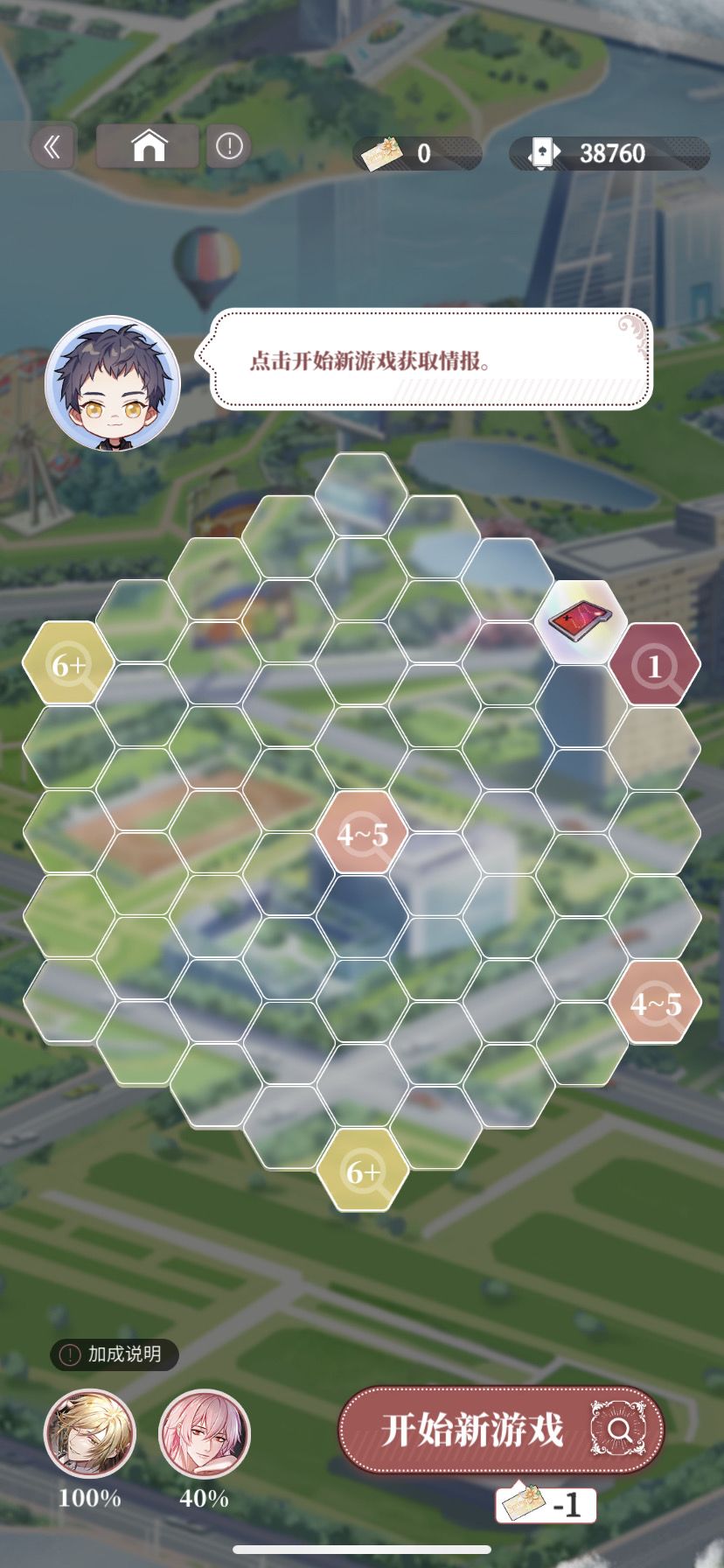
Task: Open the exclamation notice icon beside home
Action: (229, 146)
